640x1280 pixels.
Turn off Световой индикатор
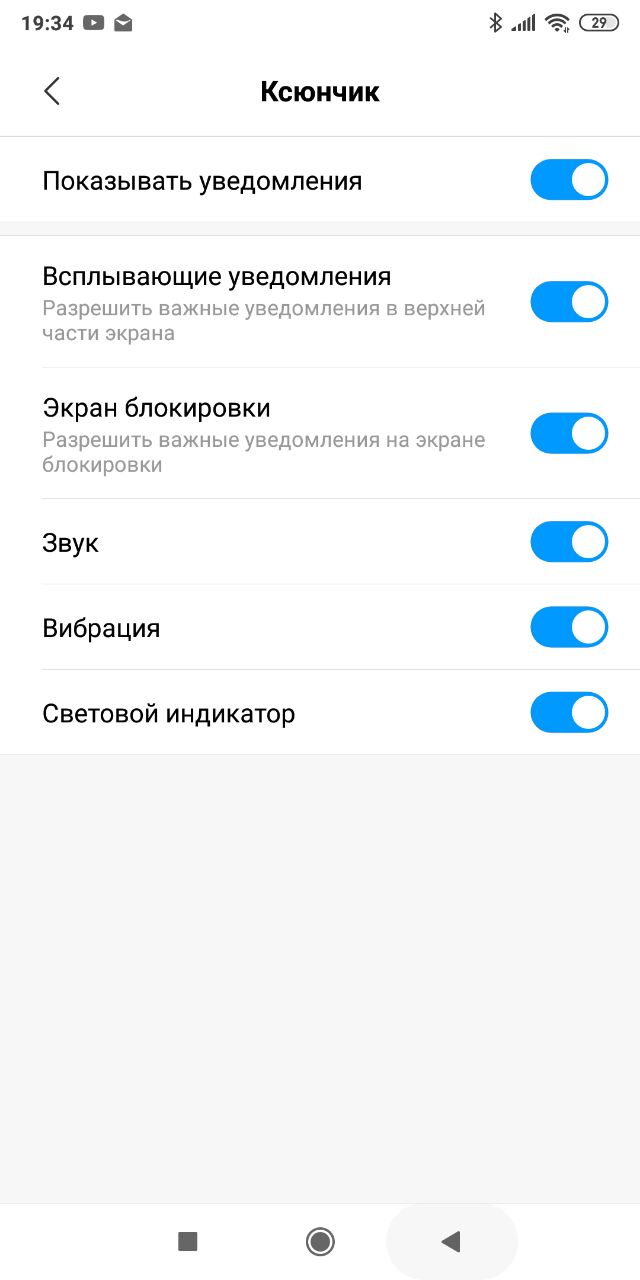(x=568, y=714)
